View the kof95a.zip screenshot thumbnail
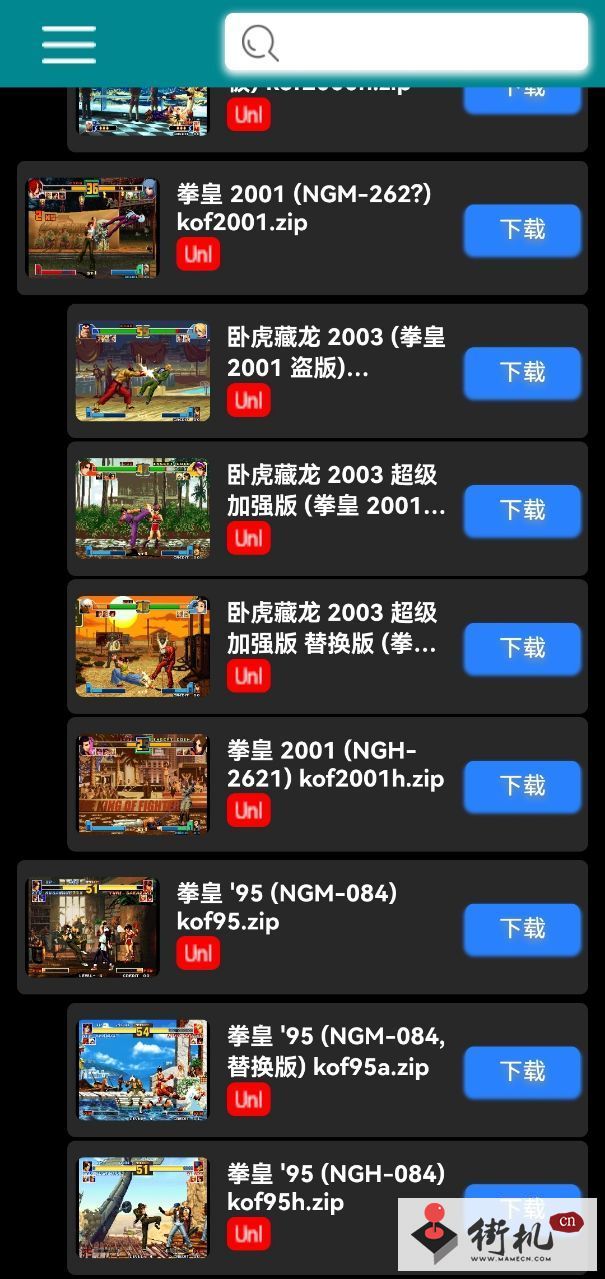Screen dimensions: 605x1279 [x=143, y=1070]
